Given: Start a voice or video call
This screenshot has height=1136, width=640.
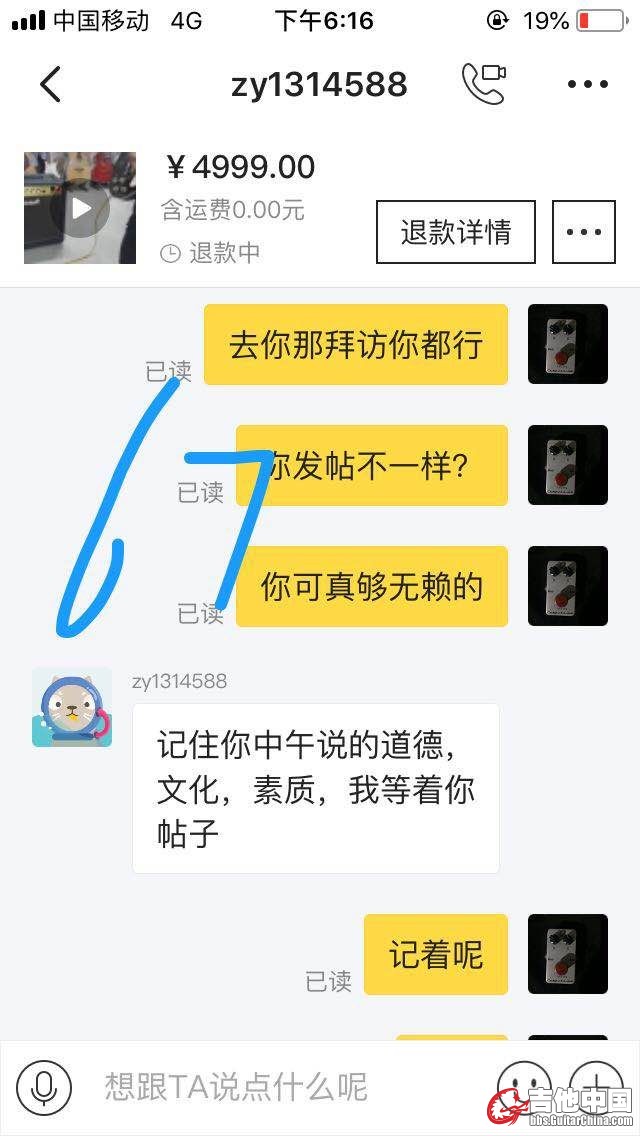Looking at the screenshot, I should [483, 84].
